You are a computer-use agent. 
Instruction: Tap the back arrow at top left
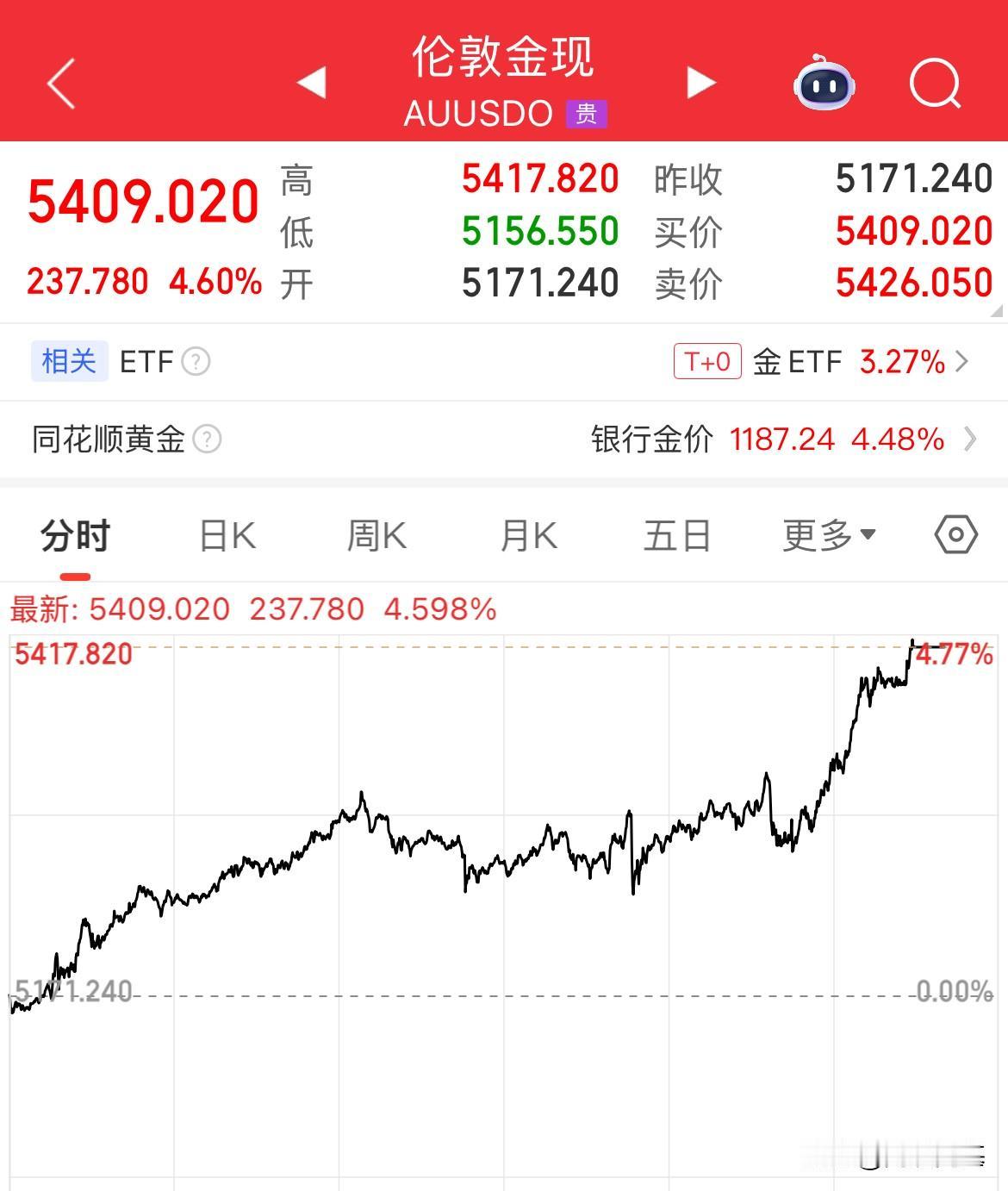point(59,84)
